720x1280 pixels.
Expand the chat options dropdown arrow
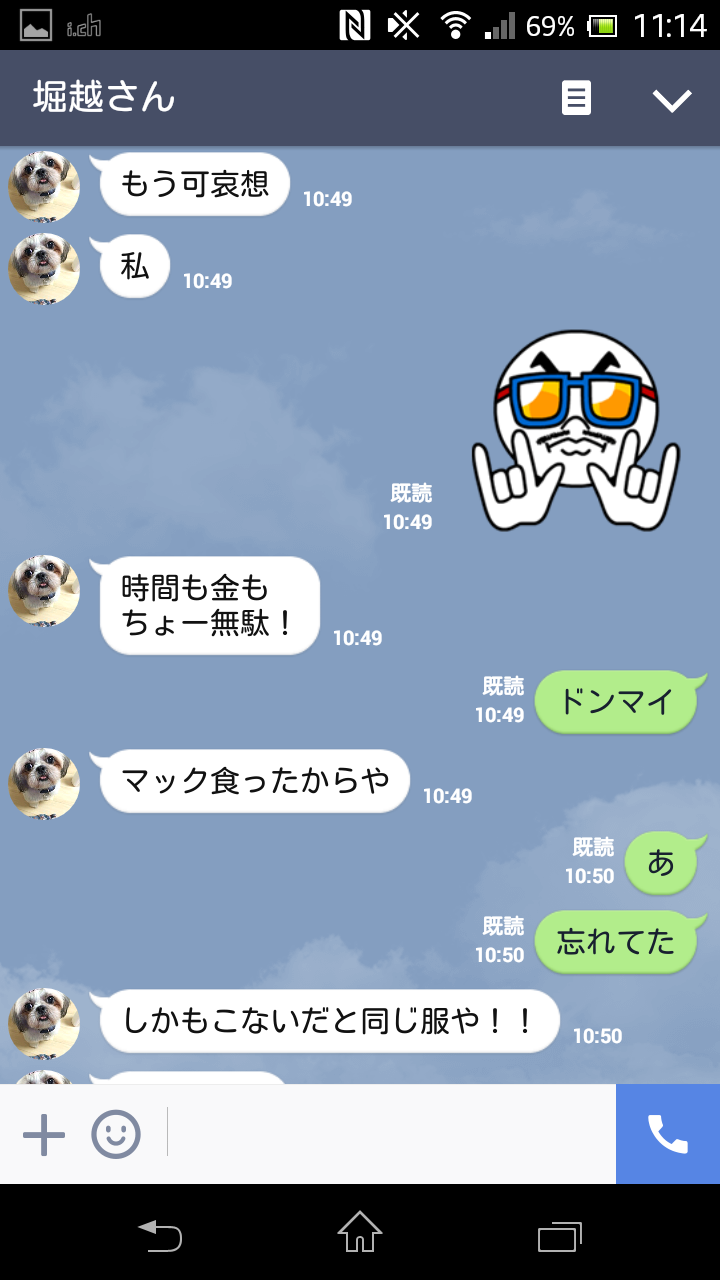point(672,99)
